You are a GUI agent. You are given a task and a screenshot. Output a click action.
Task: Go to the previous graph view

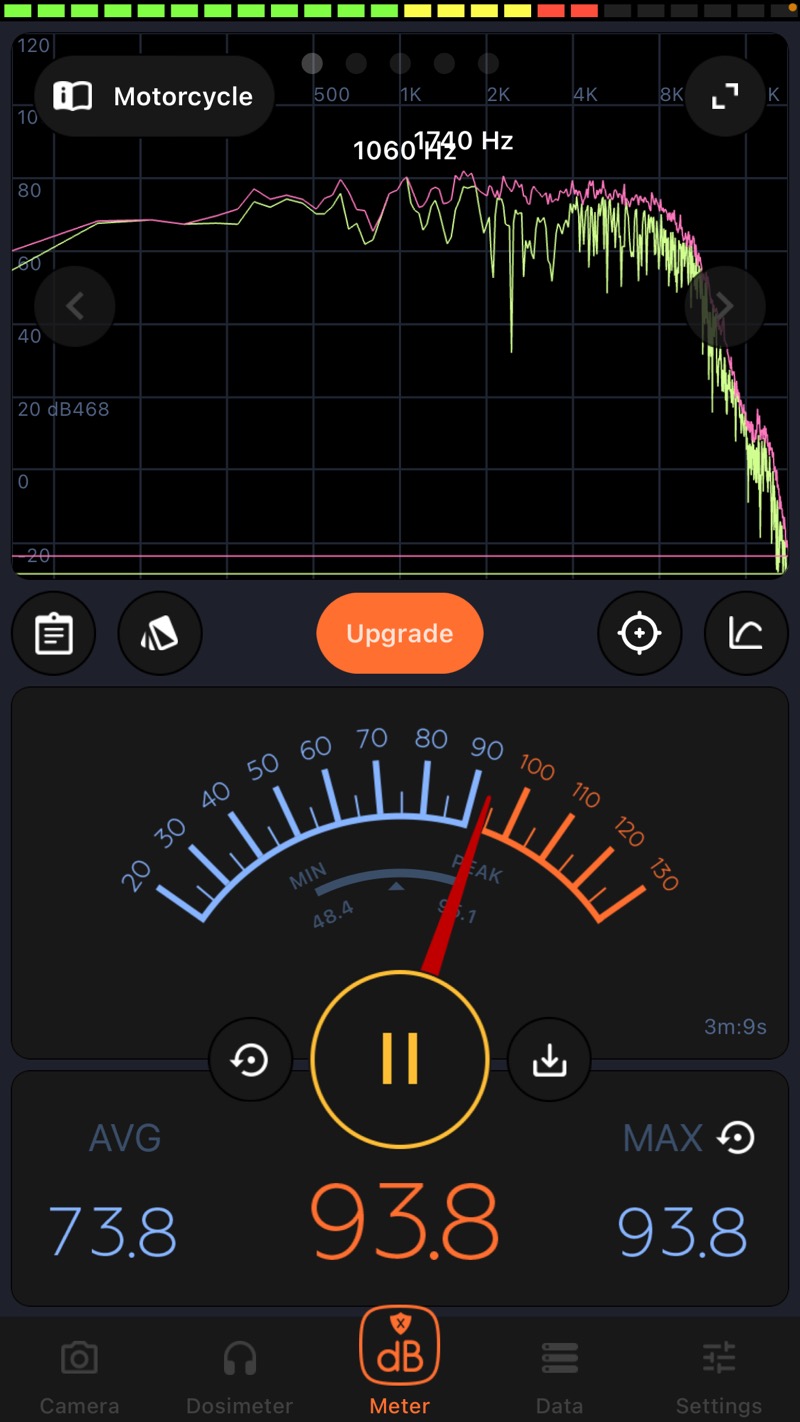(x=75, y=306)
